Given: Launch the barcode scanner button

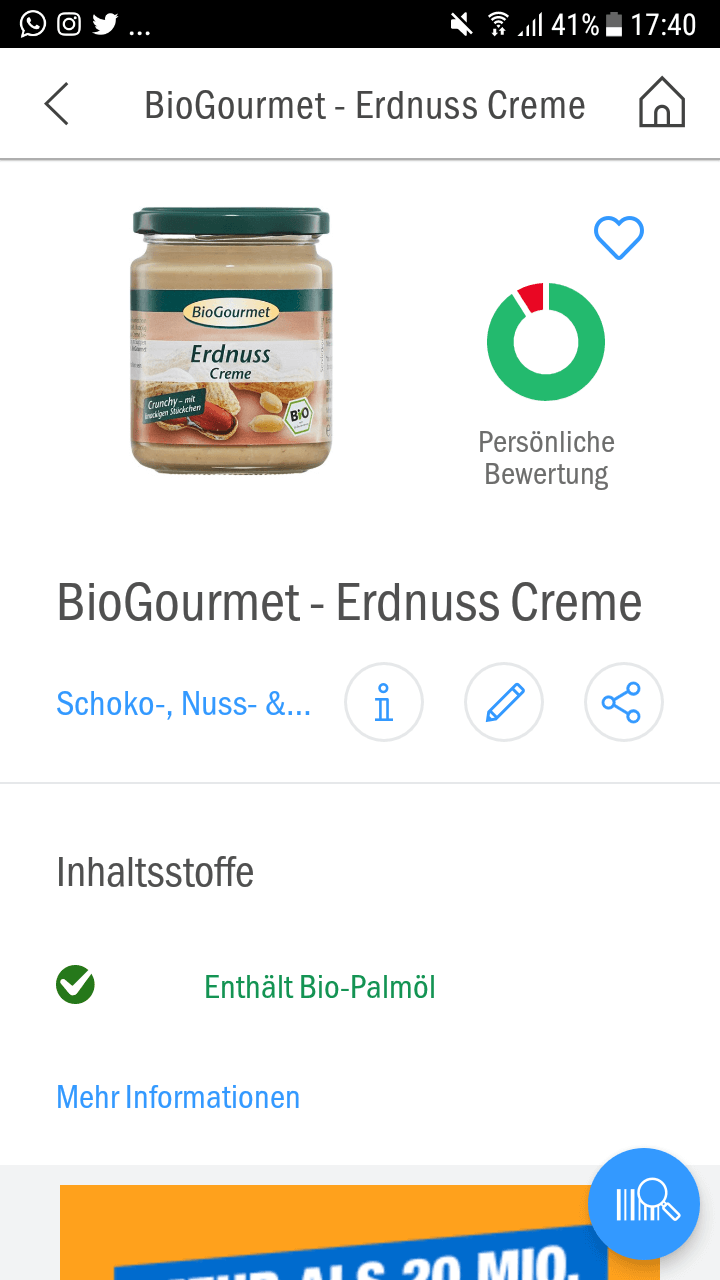Looking at the screenshot, I should pyautogui.click(x=644, y=1202).
